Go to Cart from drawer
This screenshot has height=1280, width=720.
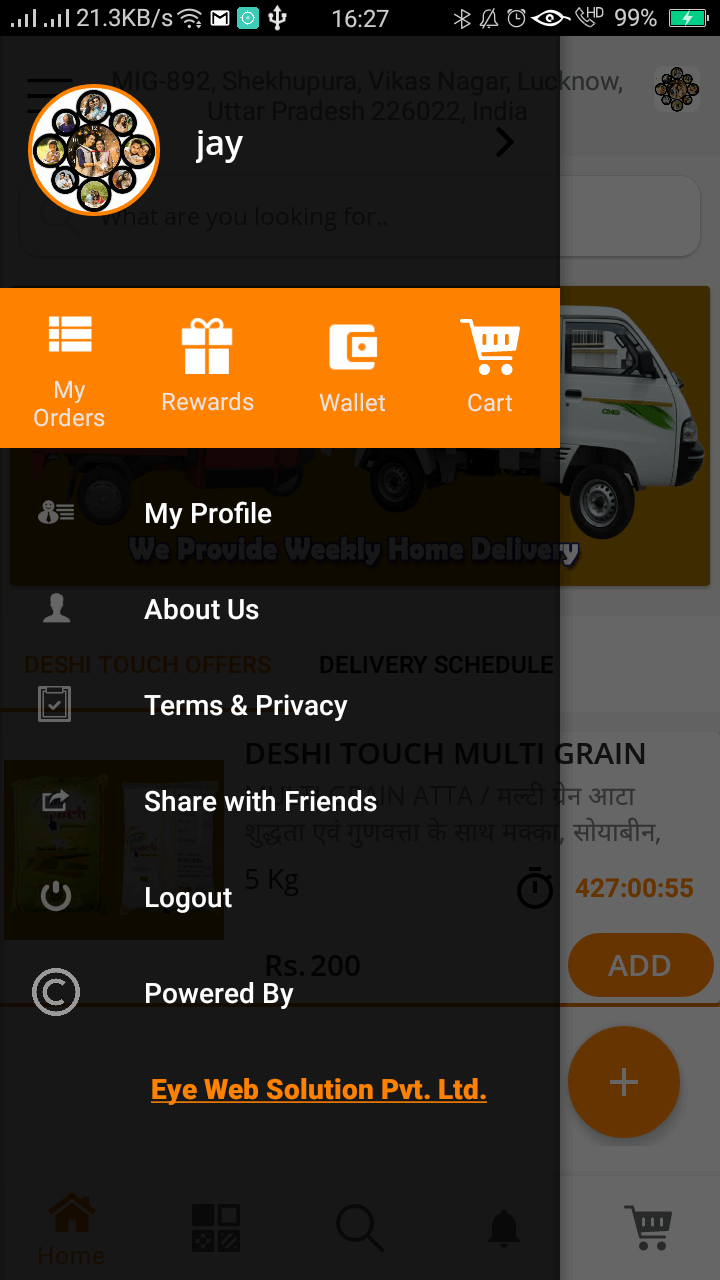(x=490, y=368)
